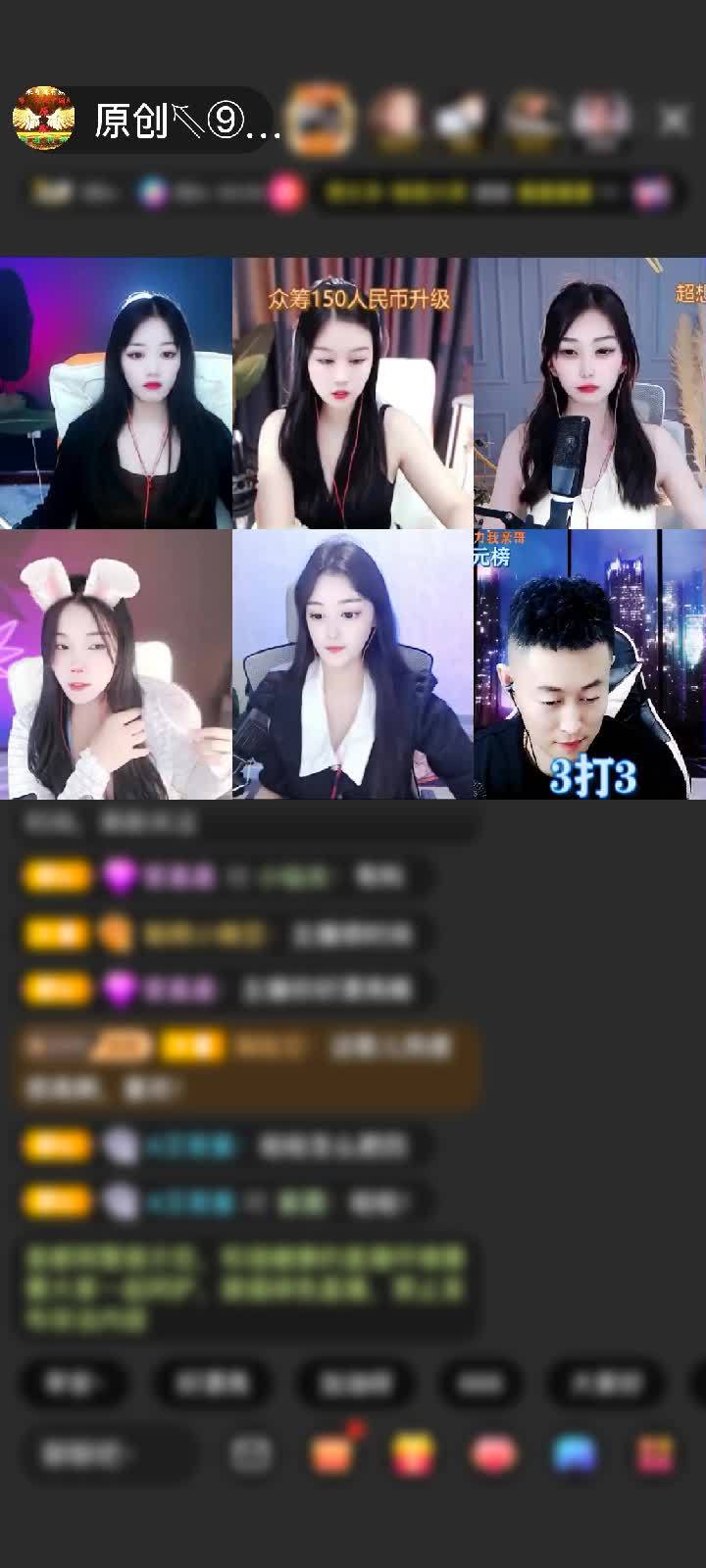Open the yellow gift icon in bottom bar
706x1568 pixels.
413,1454
